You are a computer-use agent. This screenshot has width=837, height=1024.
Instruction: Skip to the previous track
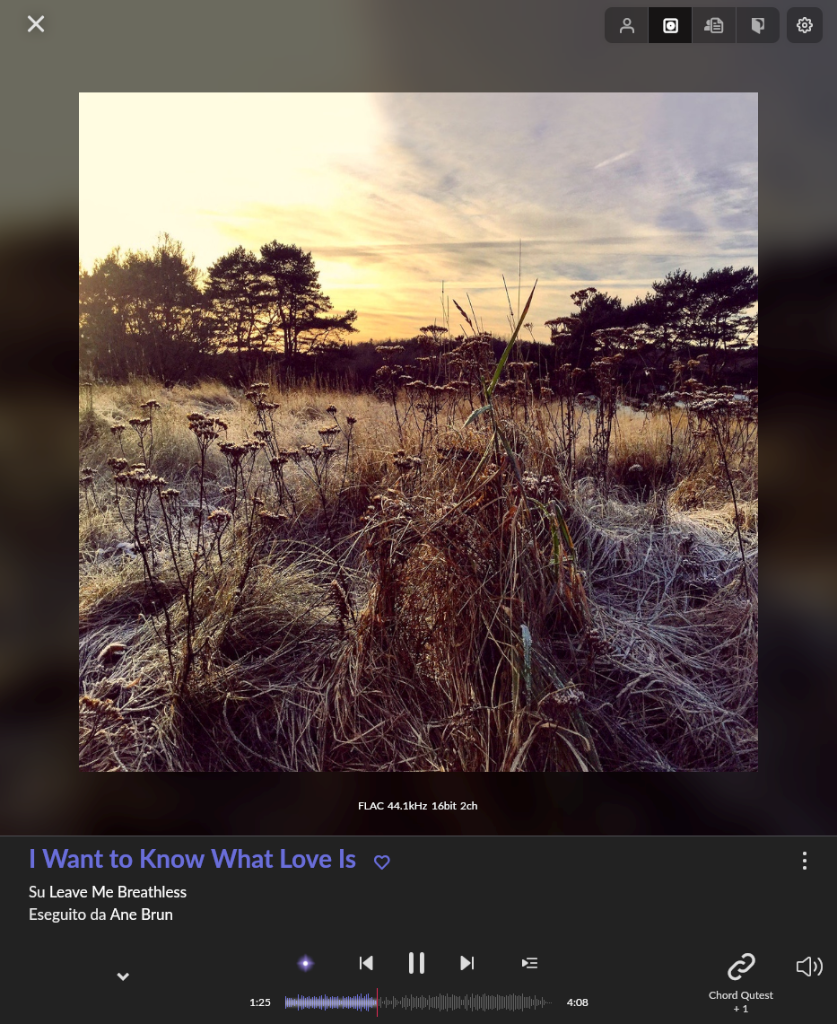pyautogui.click(x=366, y=963)
